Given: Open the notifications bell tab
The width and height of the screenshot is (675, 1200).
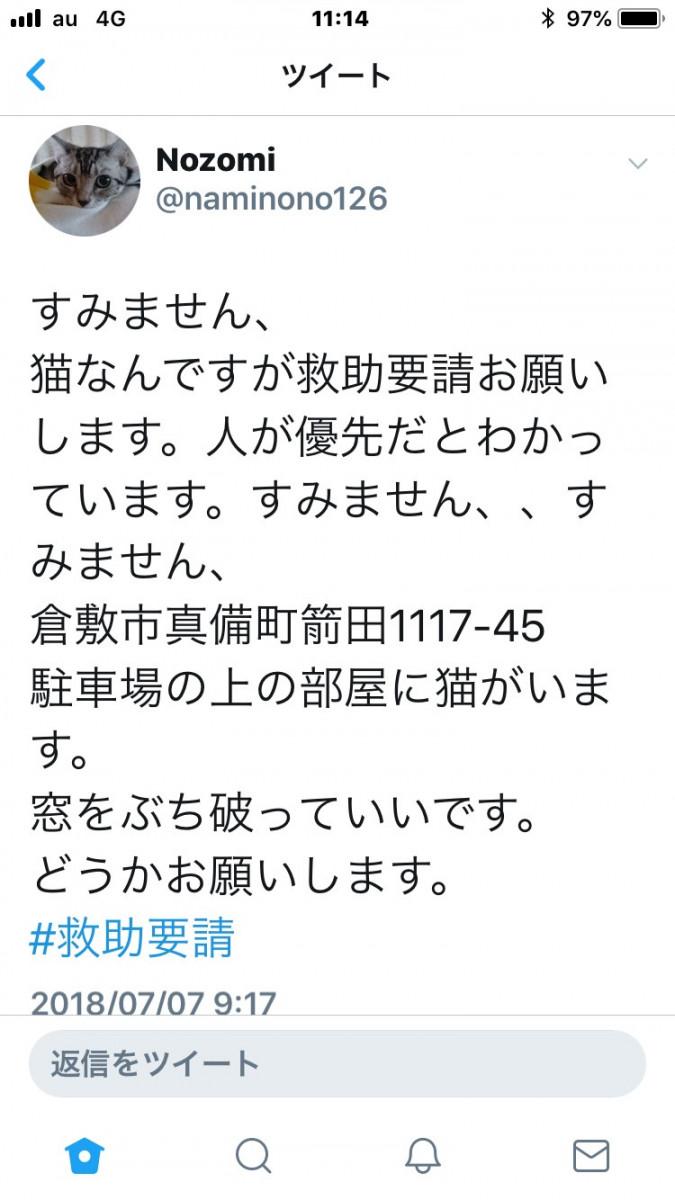Looking at the screenshot, I should pos(423,1155).
